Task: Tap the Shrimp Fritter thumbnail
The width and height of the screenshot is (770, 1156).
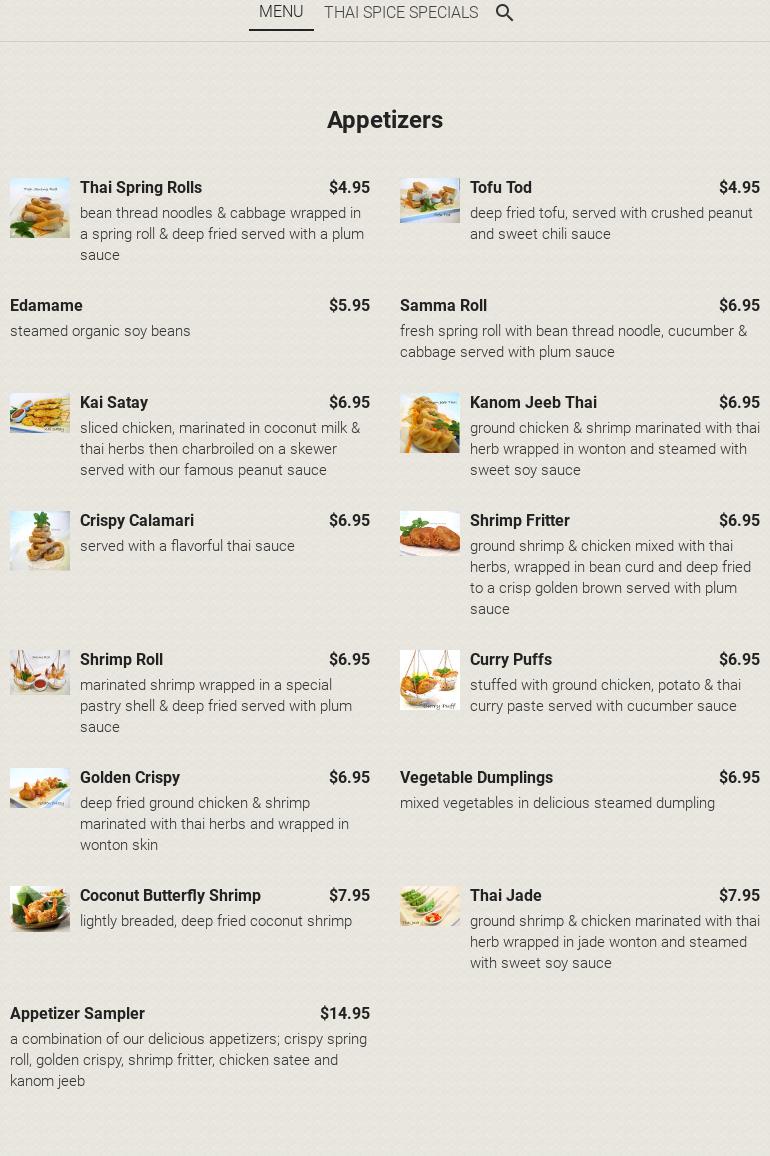Action: [x=430, y=533]
